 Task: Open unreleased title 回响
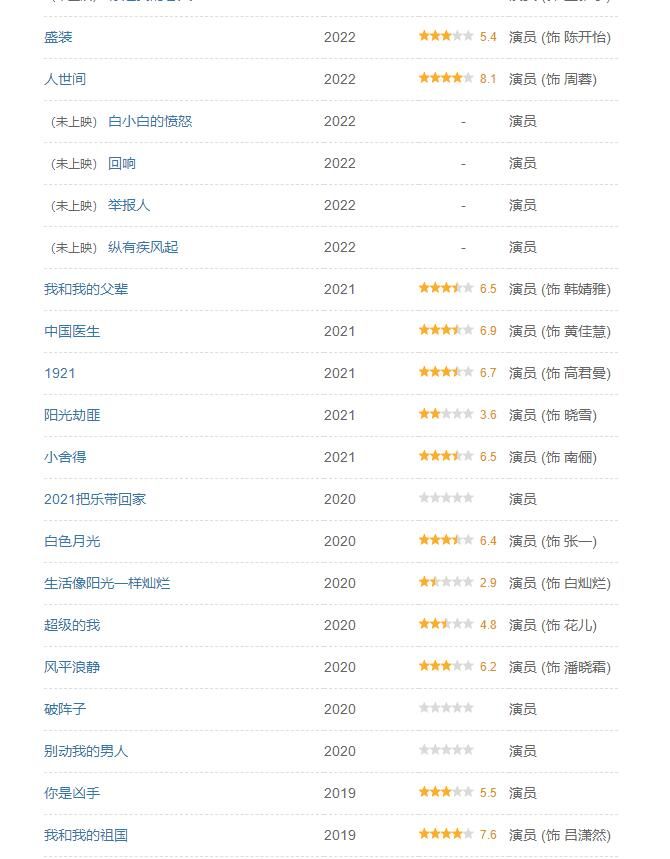tap(122, 163)
